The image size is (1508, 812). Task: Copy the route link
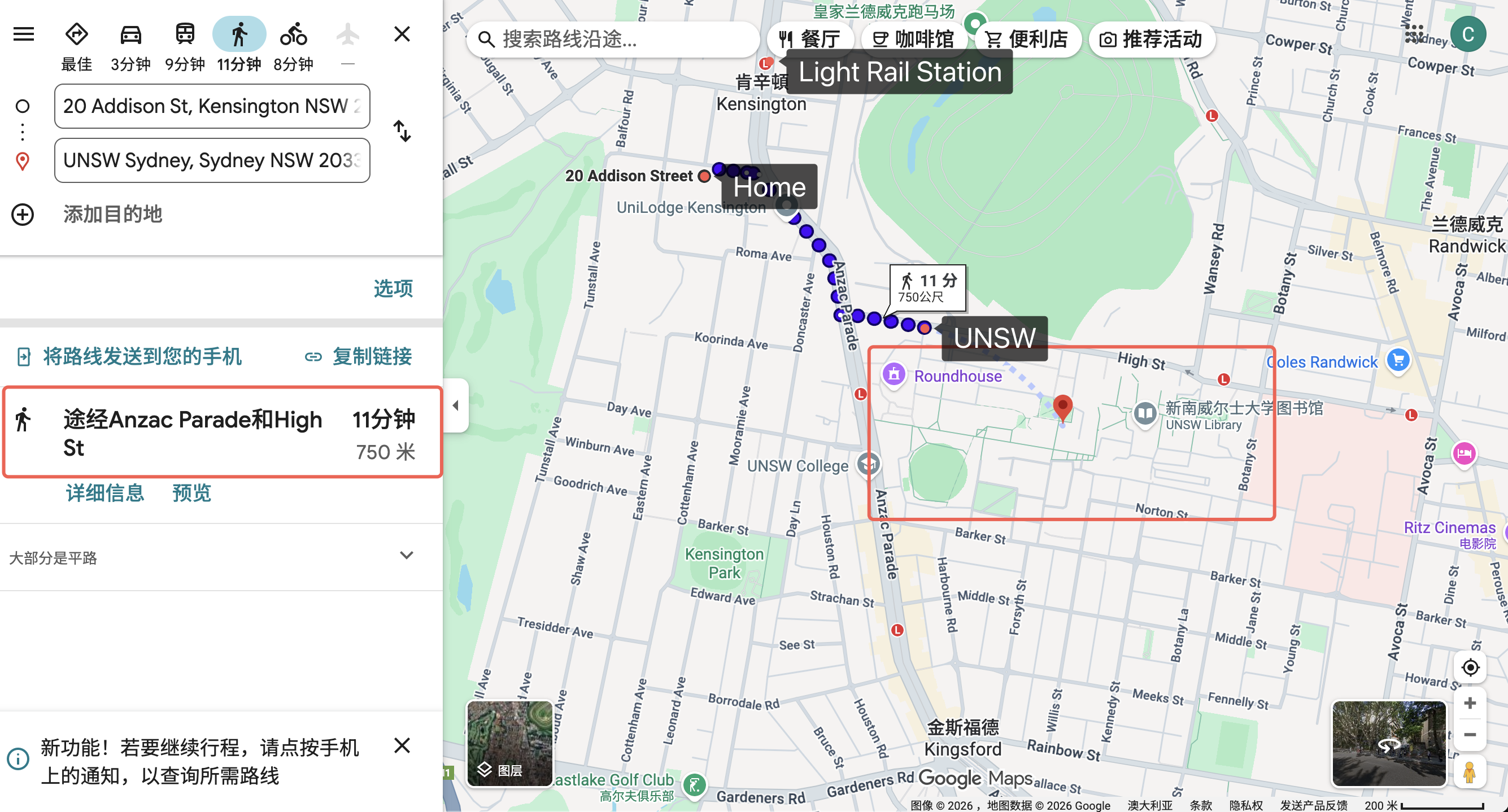click(358, 356)
